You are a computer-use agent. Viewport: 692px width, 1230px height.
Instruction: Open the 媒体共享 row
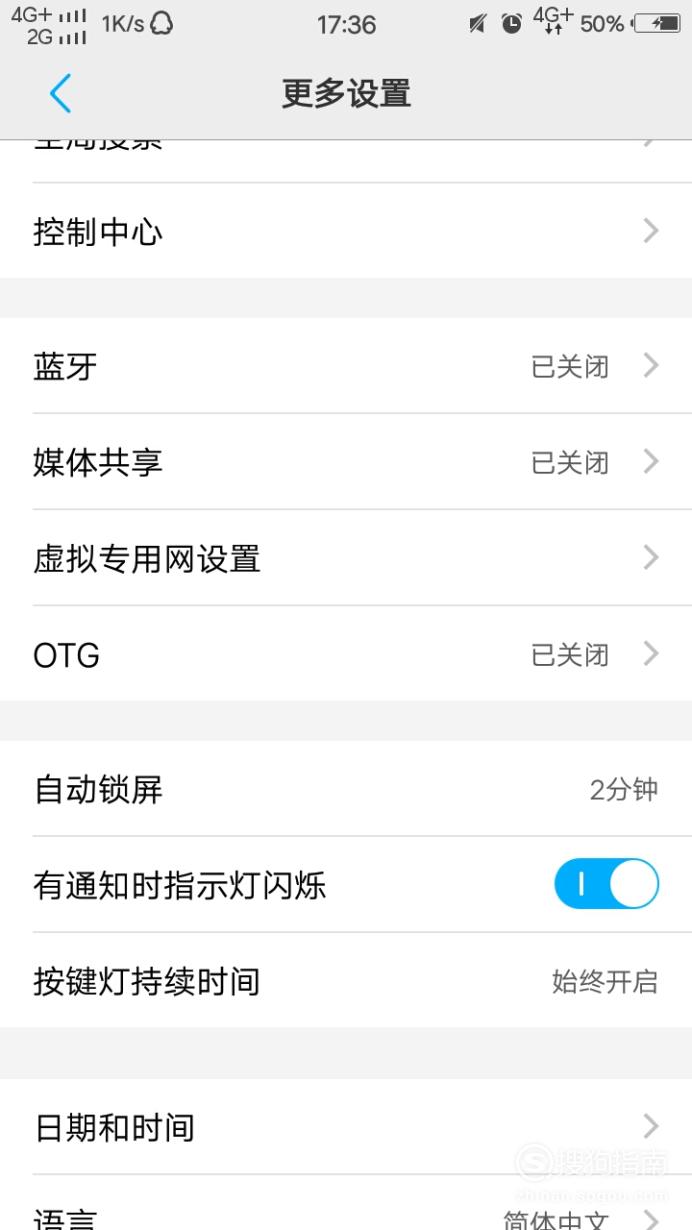tap(346, 462)
